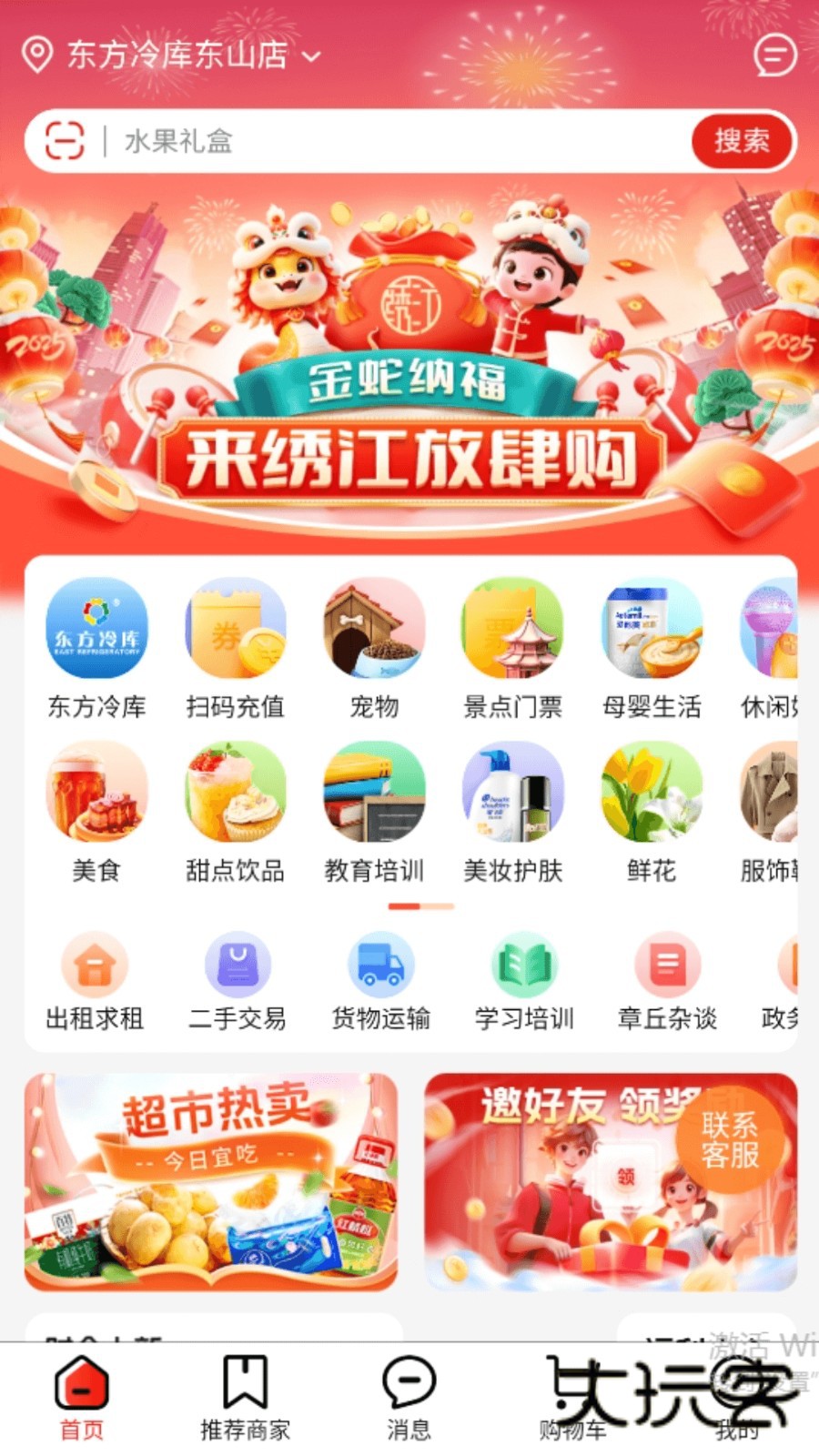The image size is (819, 1456).
Task: Switch to the 推荐商家 tab
Action: pos(242,1397)
